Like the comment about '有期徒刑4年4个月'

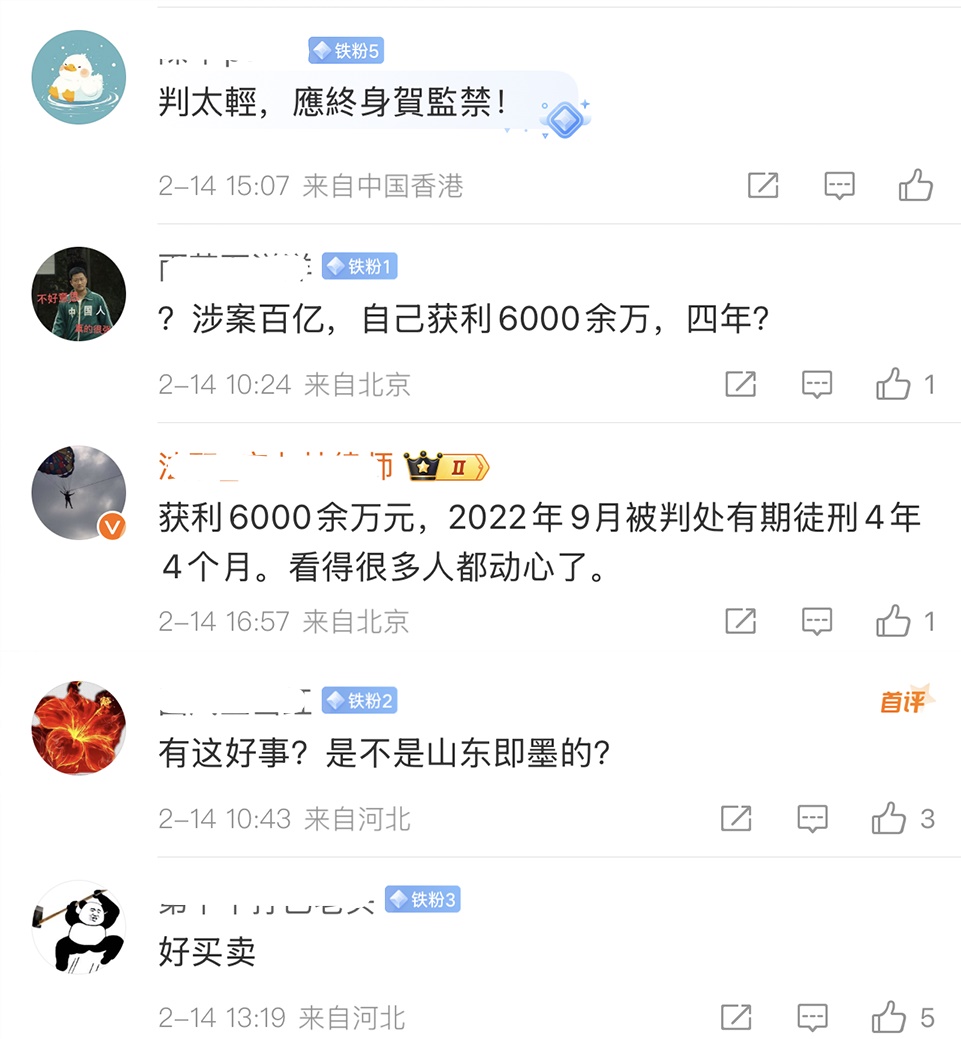(x=893, y=621)
